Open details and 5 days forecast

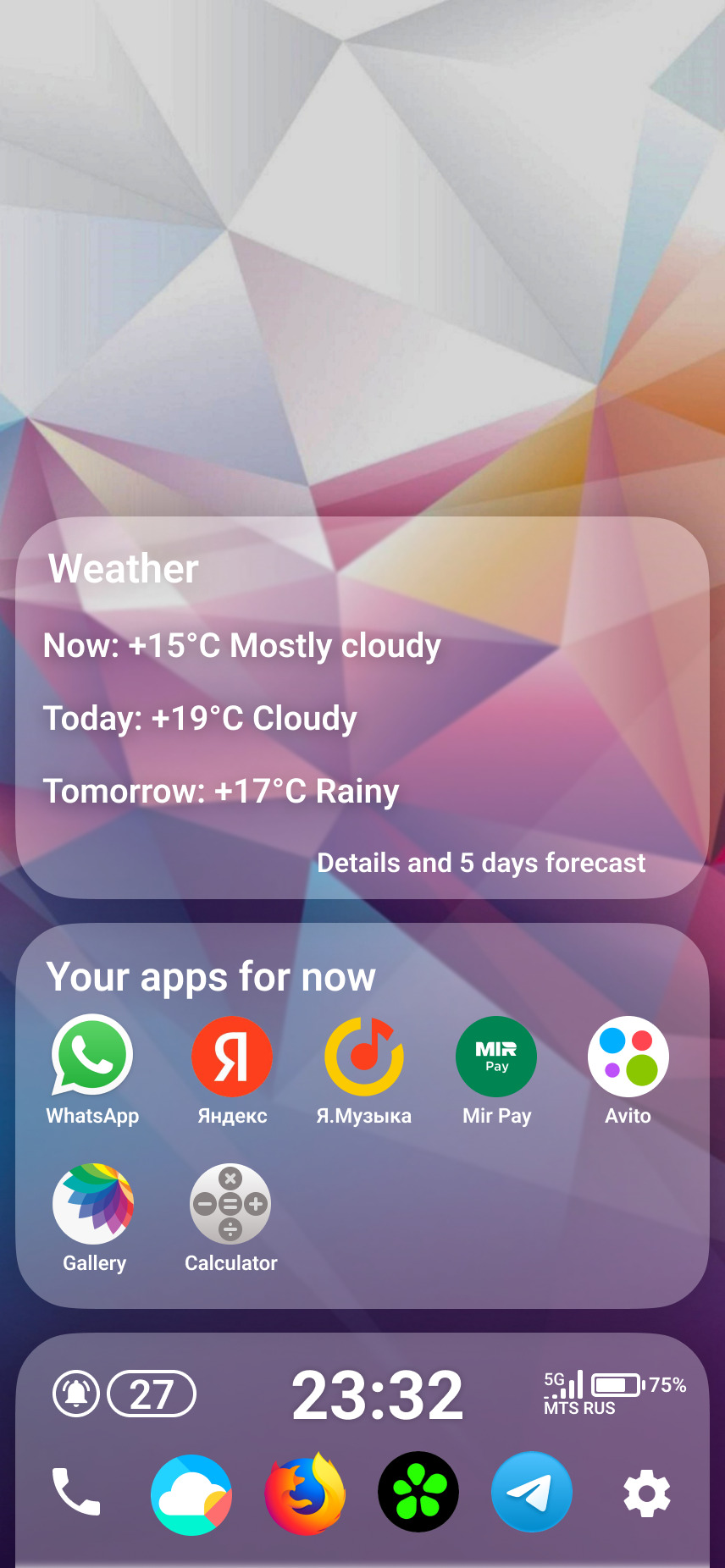(480, 863)
